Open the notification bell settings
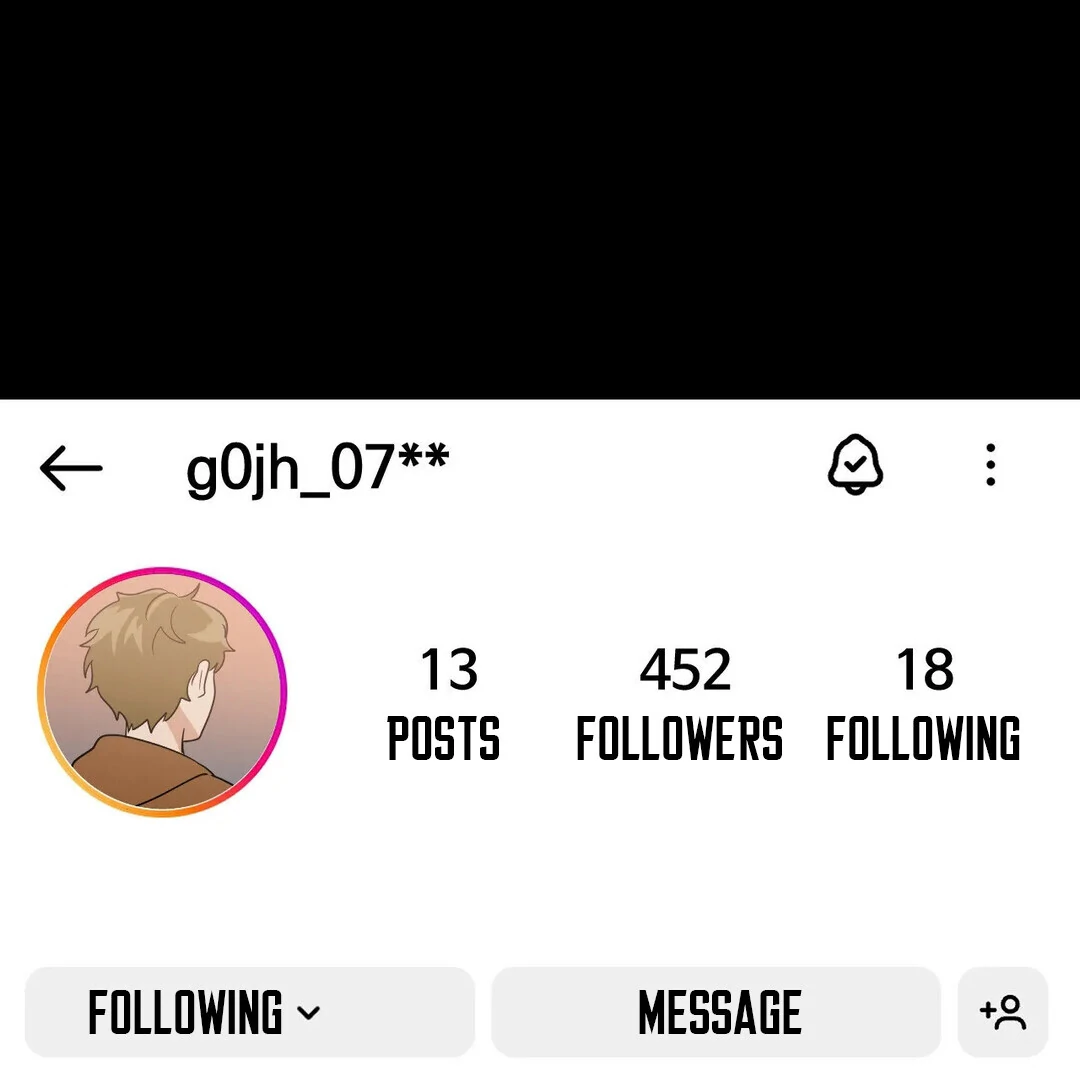This screenshot has width=1080, height=1080. tap(855, 465)
